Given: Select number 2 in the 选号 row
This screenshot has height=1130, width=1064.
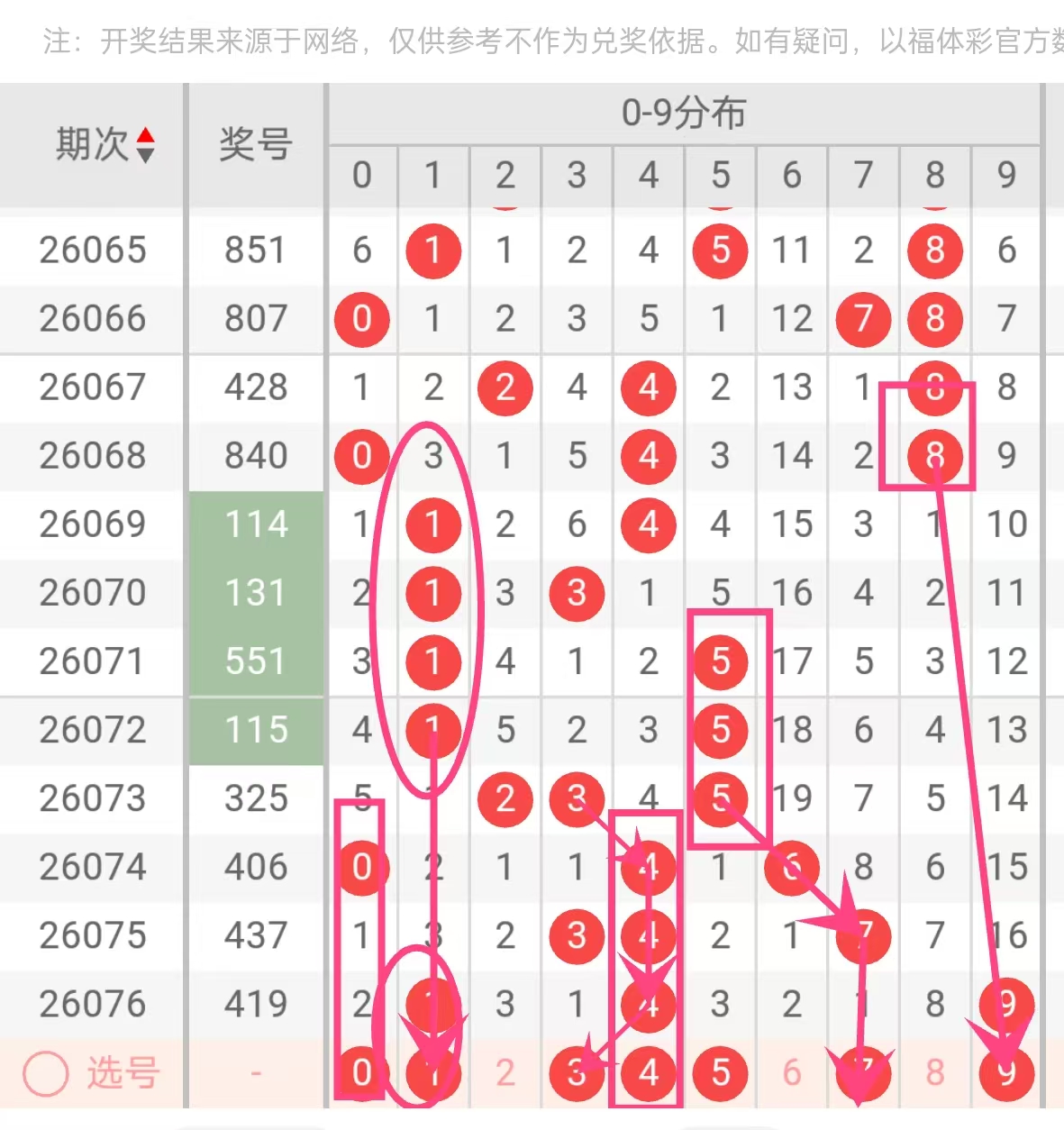Looking at the screenshot, I should tap(505, 1072).
